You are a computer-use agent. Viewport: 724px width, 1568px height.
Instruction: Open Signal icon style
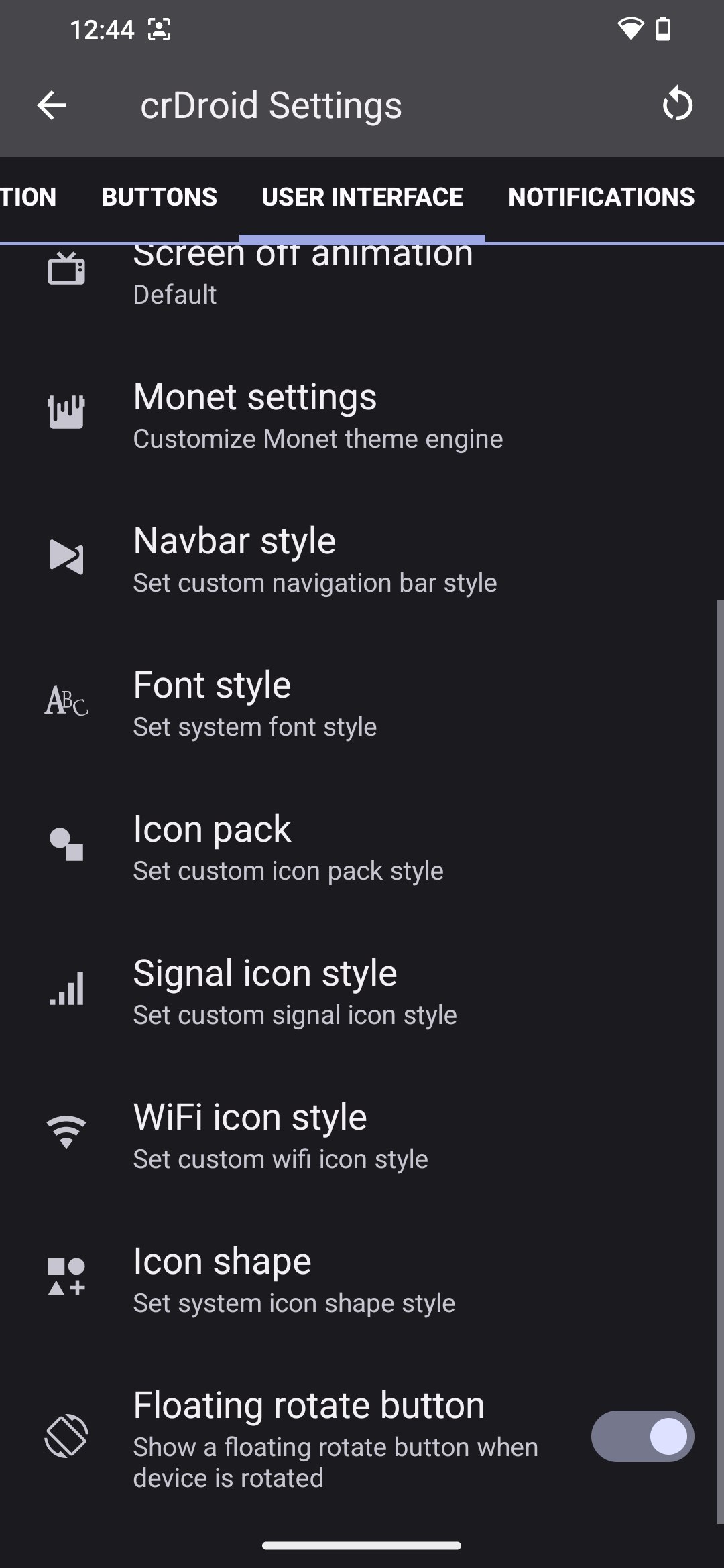pyautogui.click(x=362, y=992)
